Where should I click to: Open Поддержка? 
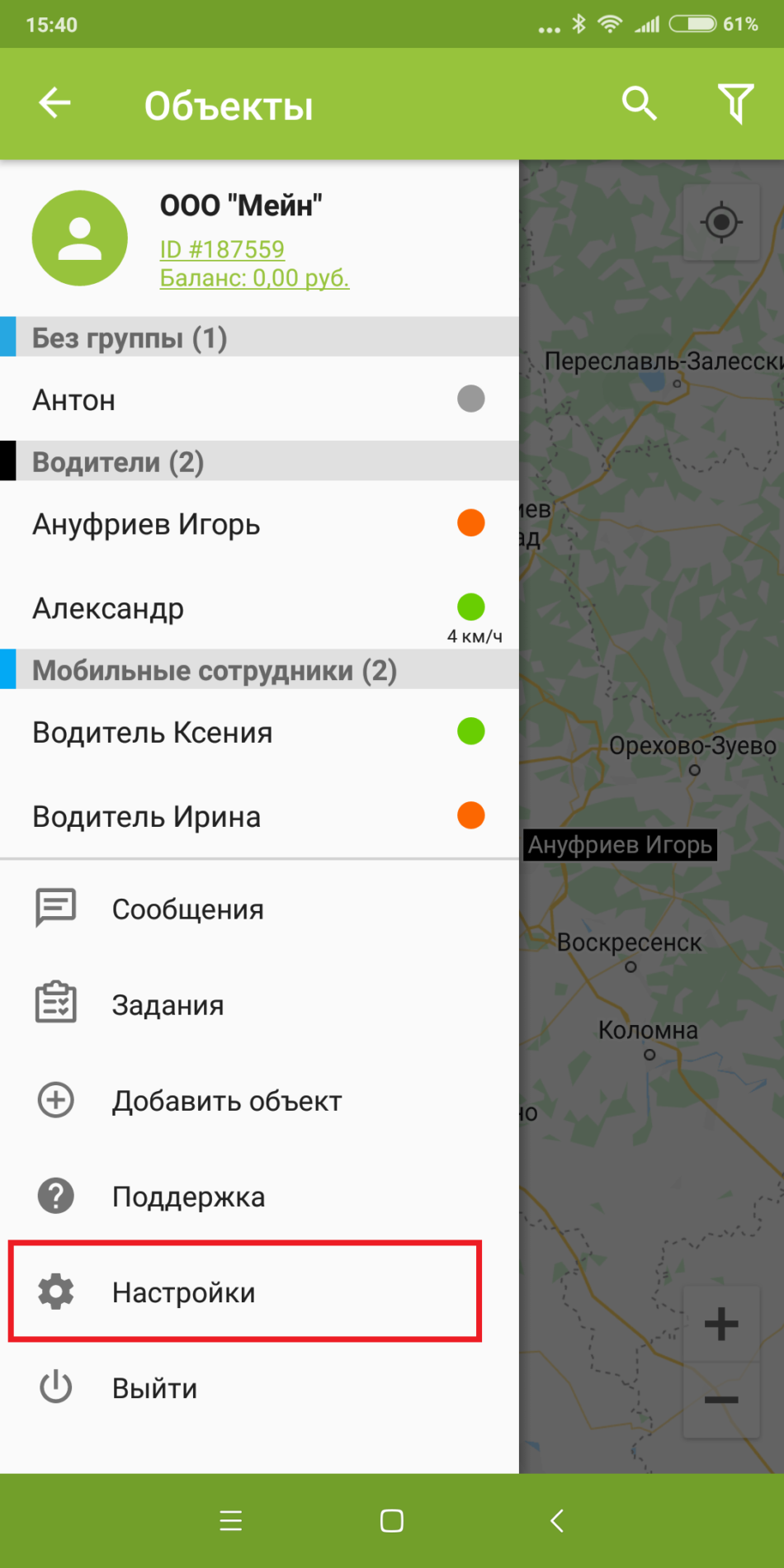[259, 1196]
